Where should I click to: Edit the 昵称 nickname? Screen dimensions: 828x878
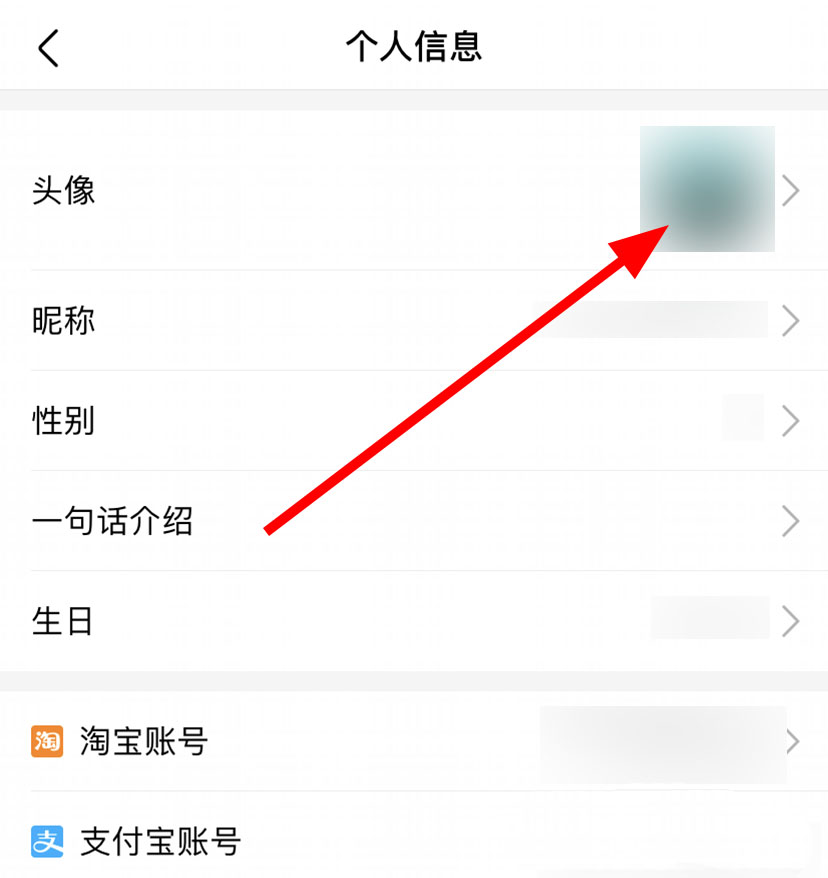coord(414,321)
